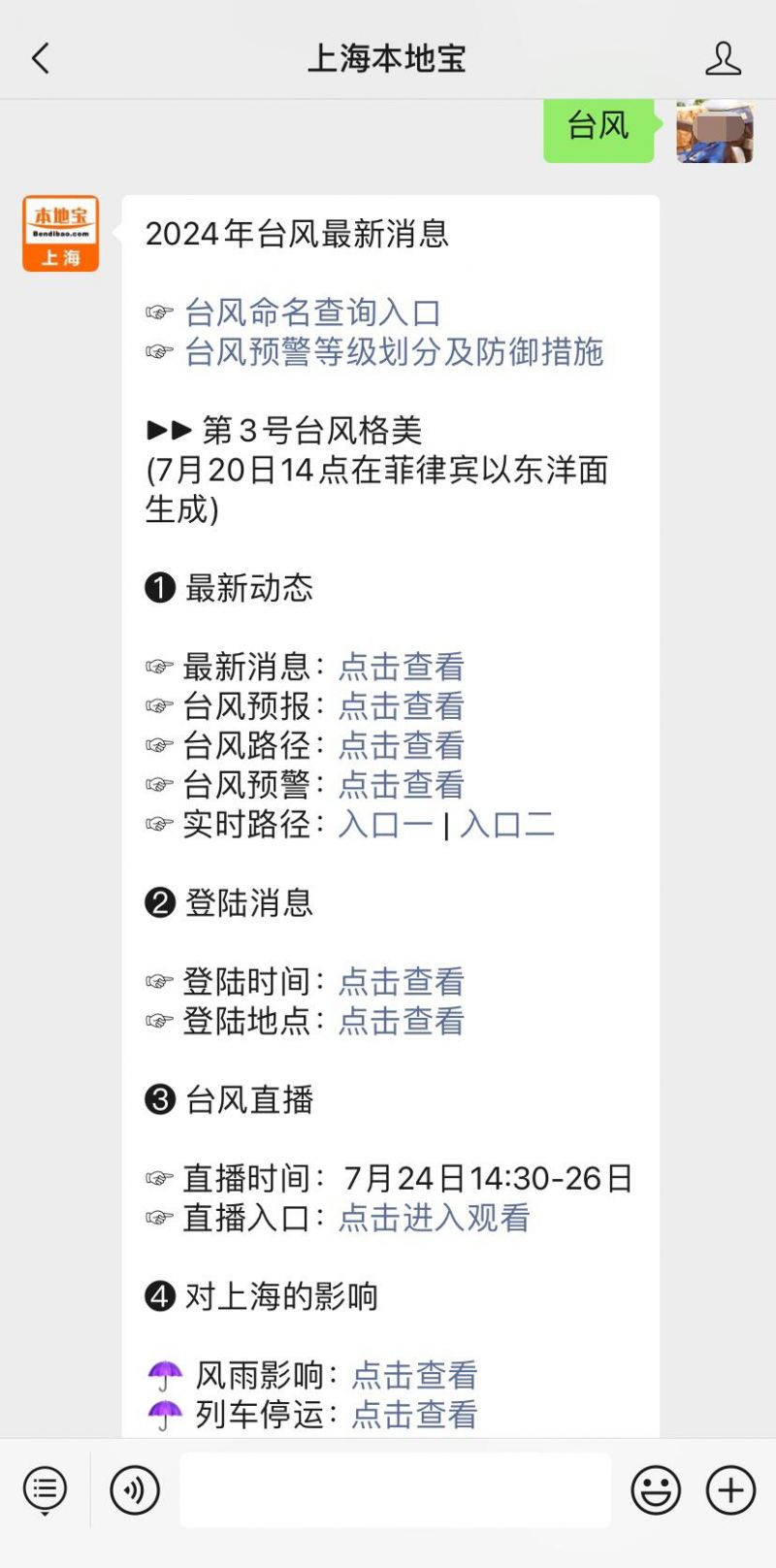Switch to voice input
This screenshot has width=776, height=1568.
(135, 1490)
